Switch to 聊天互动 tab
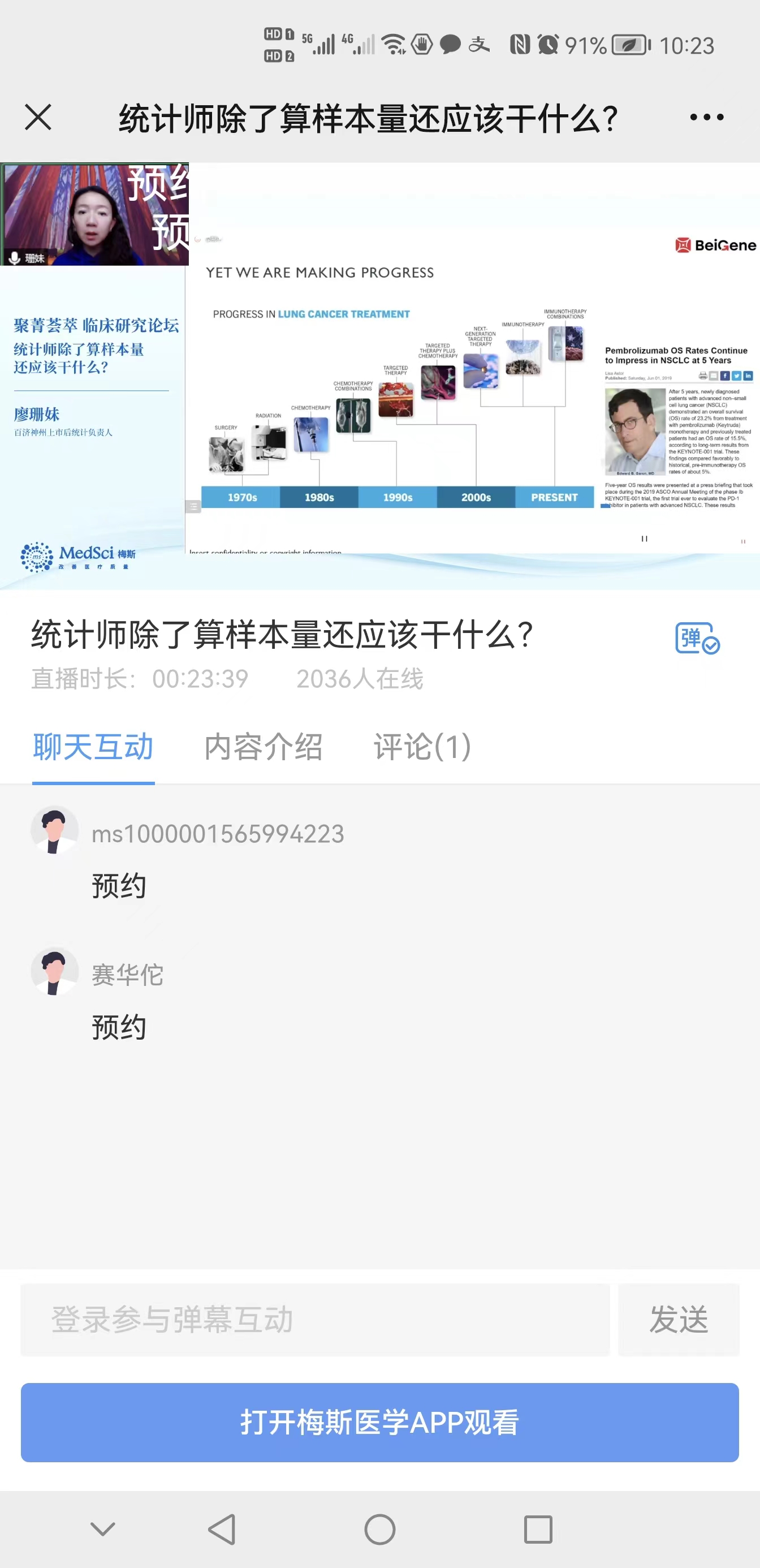This screenshot has height=1568, width=760. (93, 747)
